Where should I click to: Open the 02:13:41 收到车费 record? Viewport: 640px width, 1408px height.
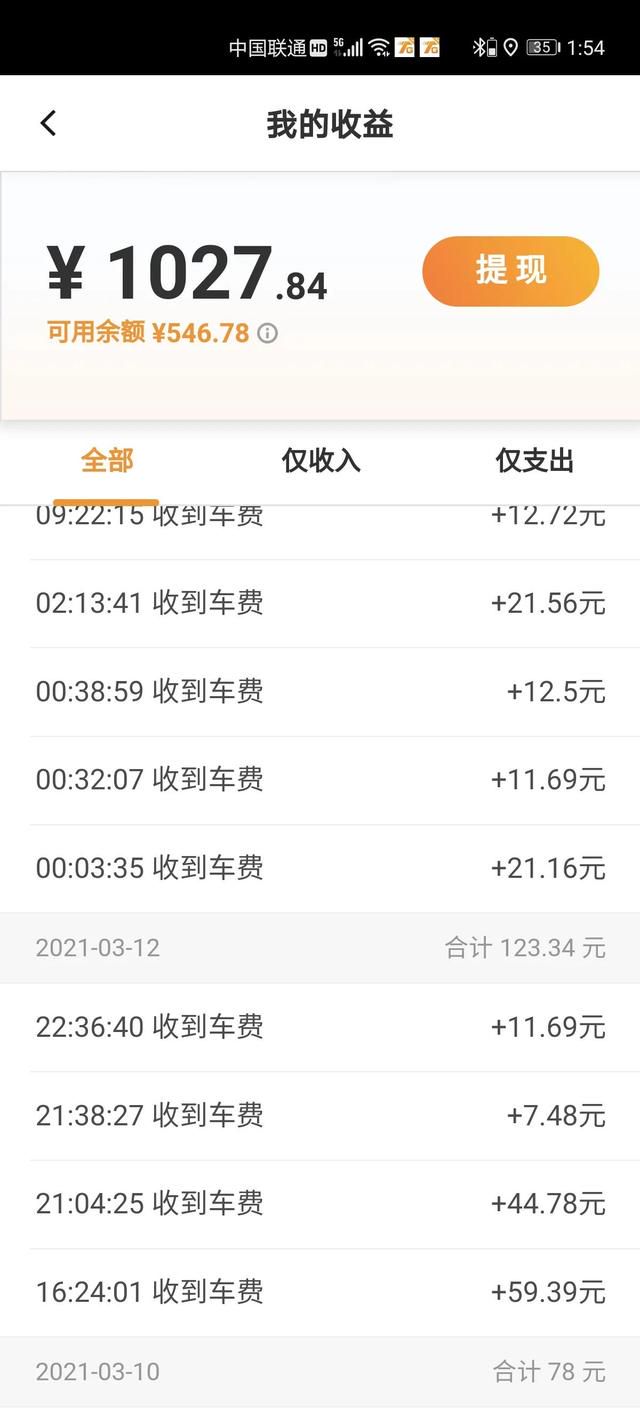click(320, 604)
